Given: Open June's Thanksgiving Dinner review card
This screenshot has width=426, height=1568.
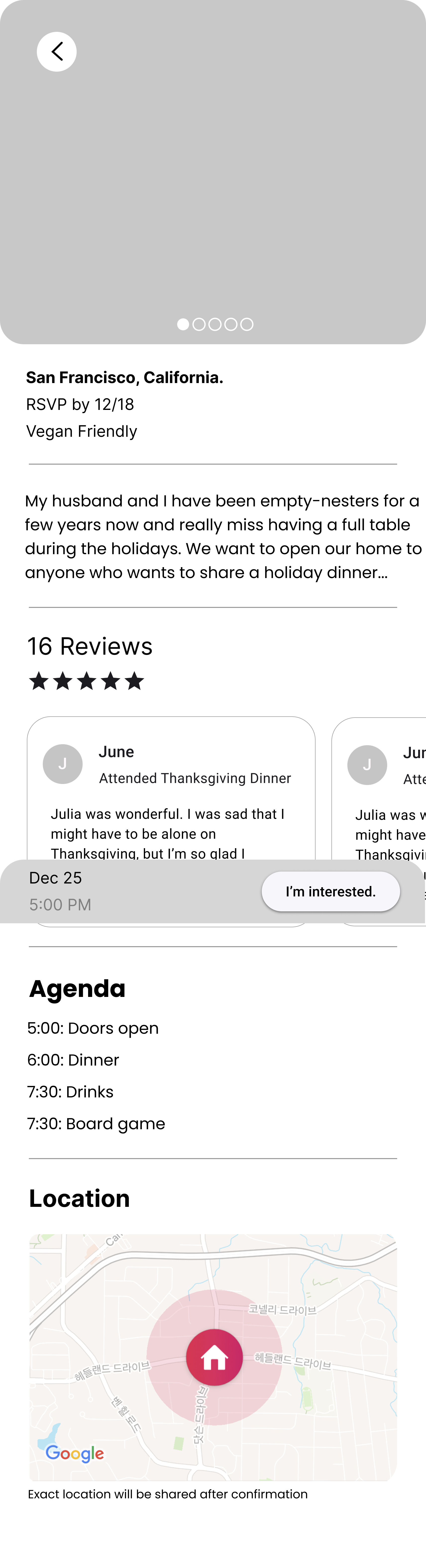Looking at the screenshot, I should coord(171,791).
